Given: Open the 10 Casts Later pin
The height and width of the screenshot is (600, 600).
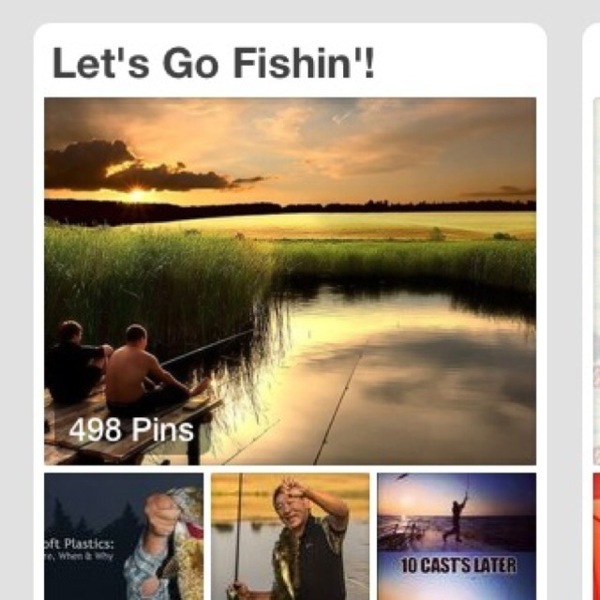Looking at the screenshot, I should click(x=456, y=536).
